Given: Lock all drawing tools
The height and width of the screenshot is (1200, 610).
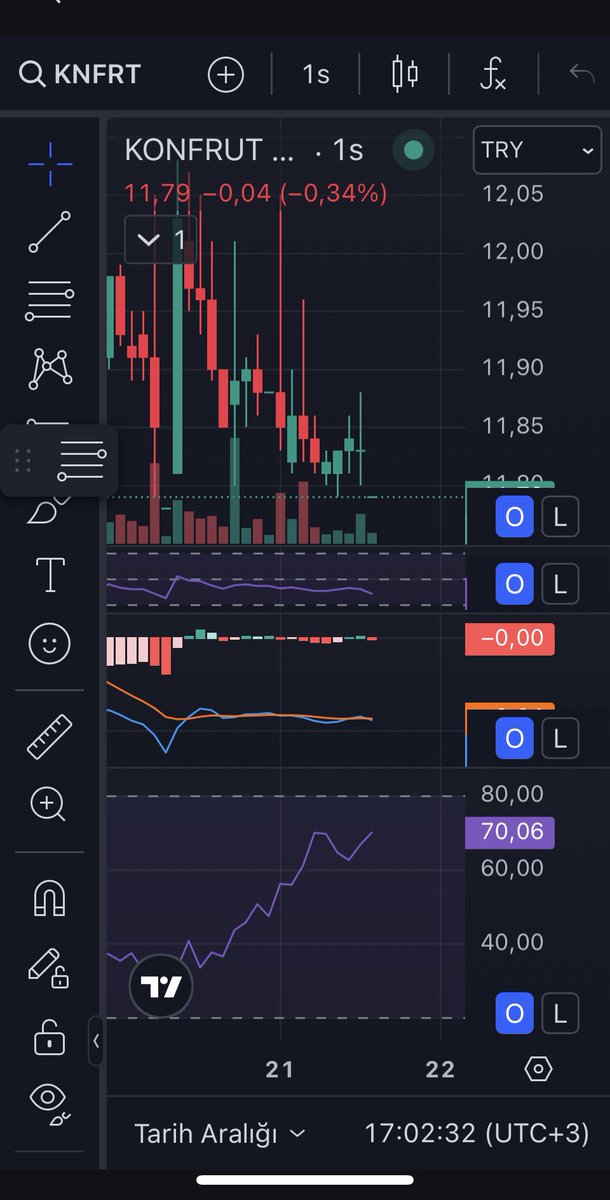Looking at the screenshot, I should coord(49,1036).
